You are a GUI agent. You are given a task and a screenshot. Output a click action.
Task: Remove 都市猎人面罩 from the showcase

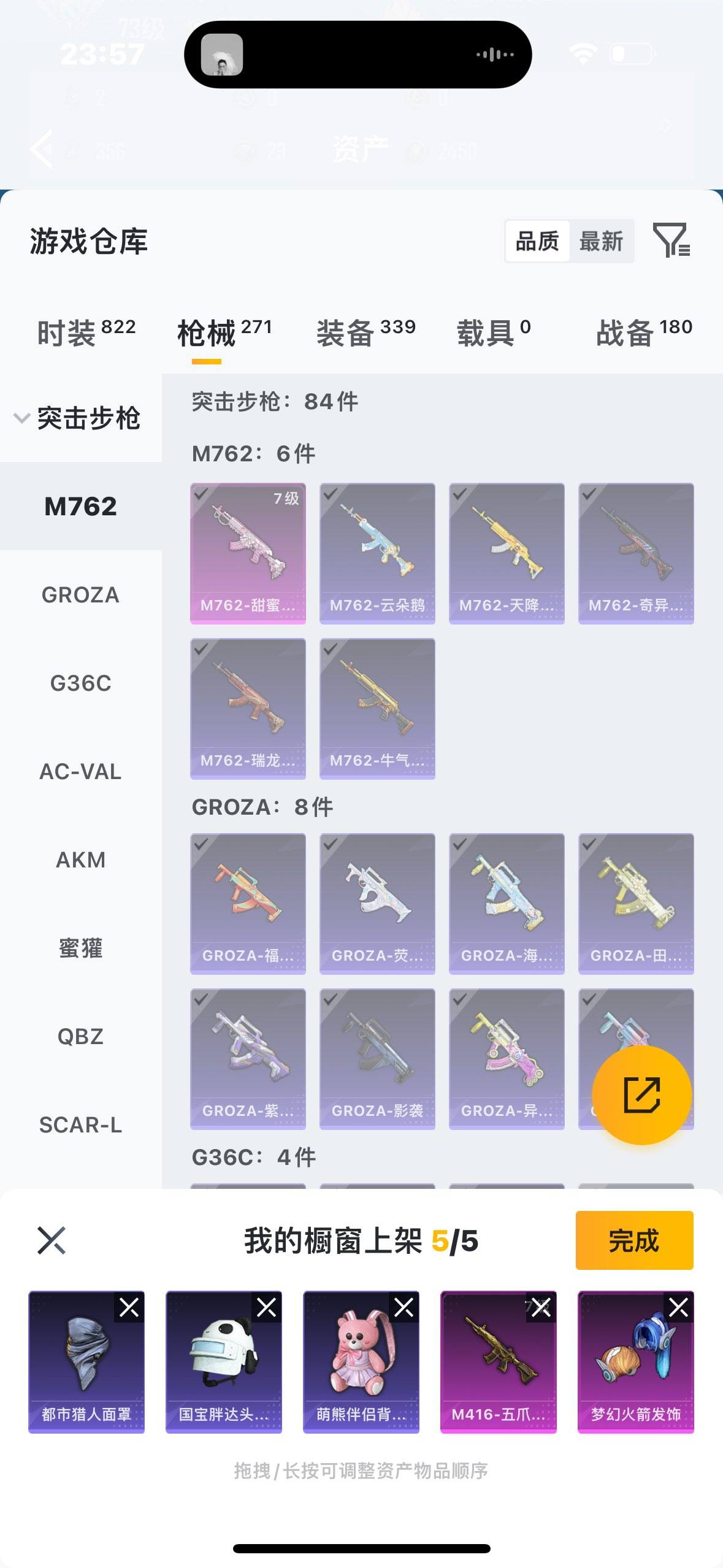pos(129,1307)
